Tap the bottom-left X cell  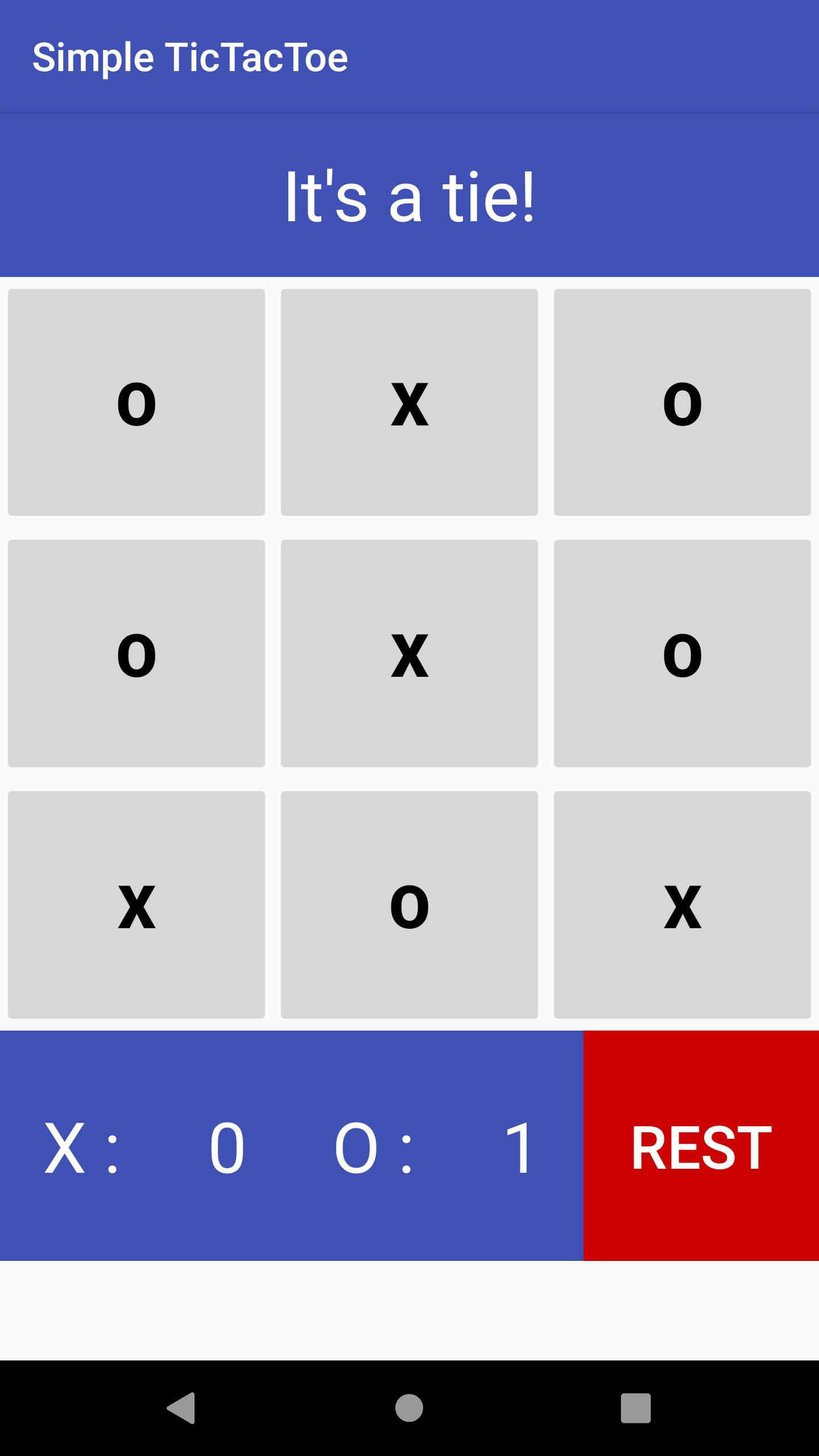tap(136, 905)
